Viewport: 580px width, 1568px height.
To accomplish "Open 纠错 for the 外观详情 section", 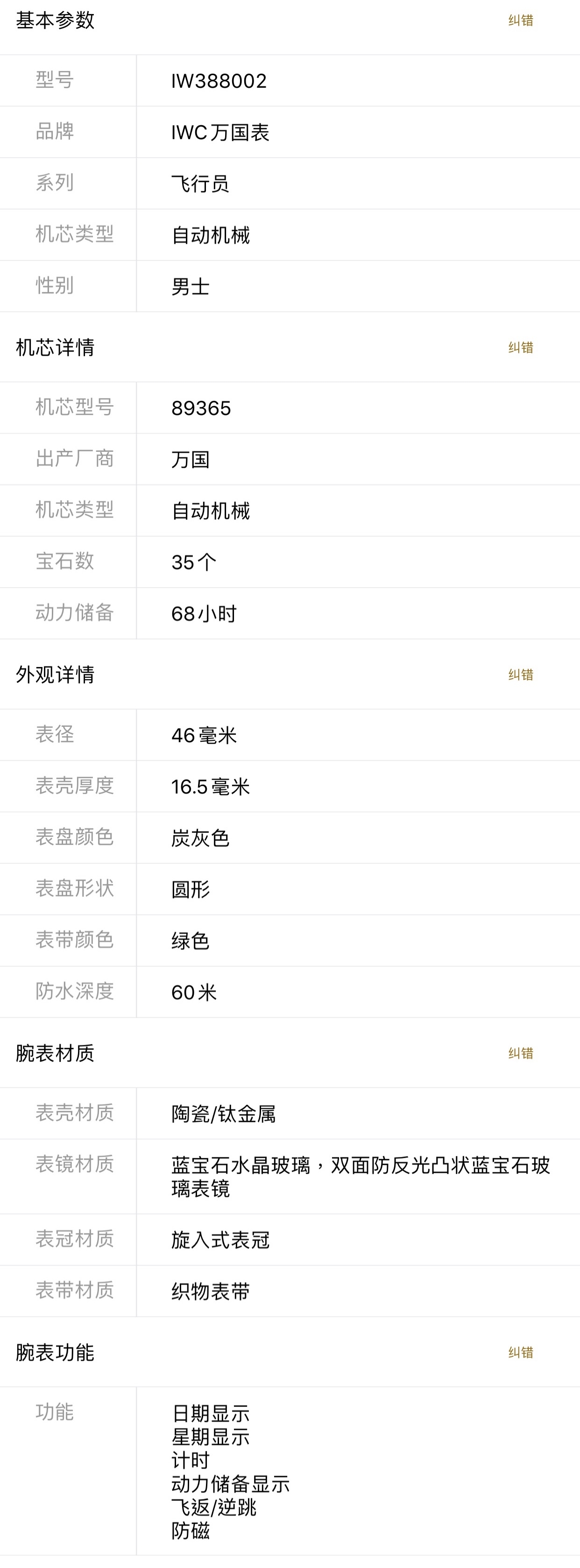I will click(x=521, y=675).
